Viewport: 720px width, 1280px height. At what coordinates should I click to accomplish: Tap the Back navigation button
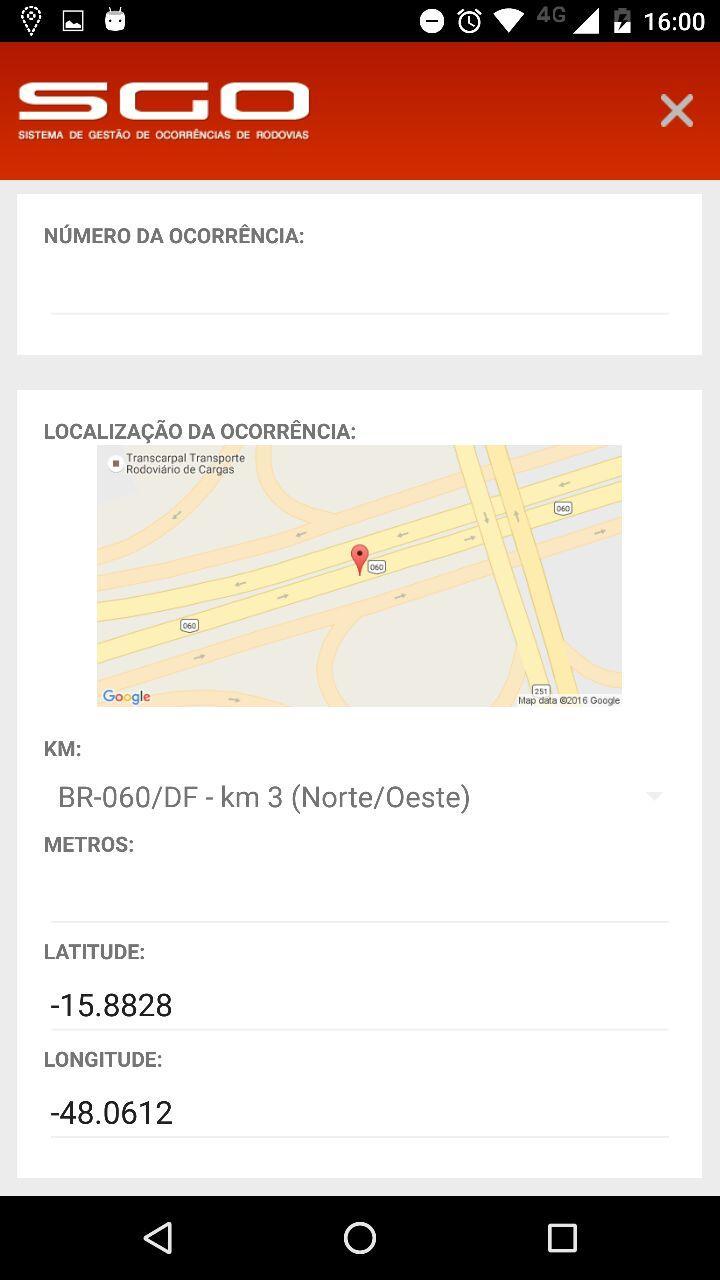pyautogui.click(x=158, y=1237)
